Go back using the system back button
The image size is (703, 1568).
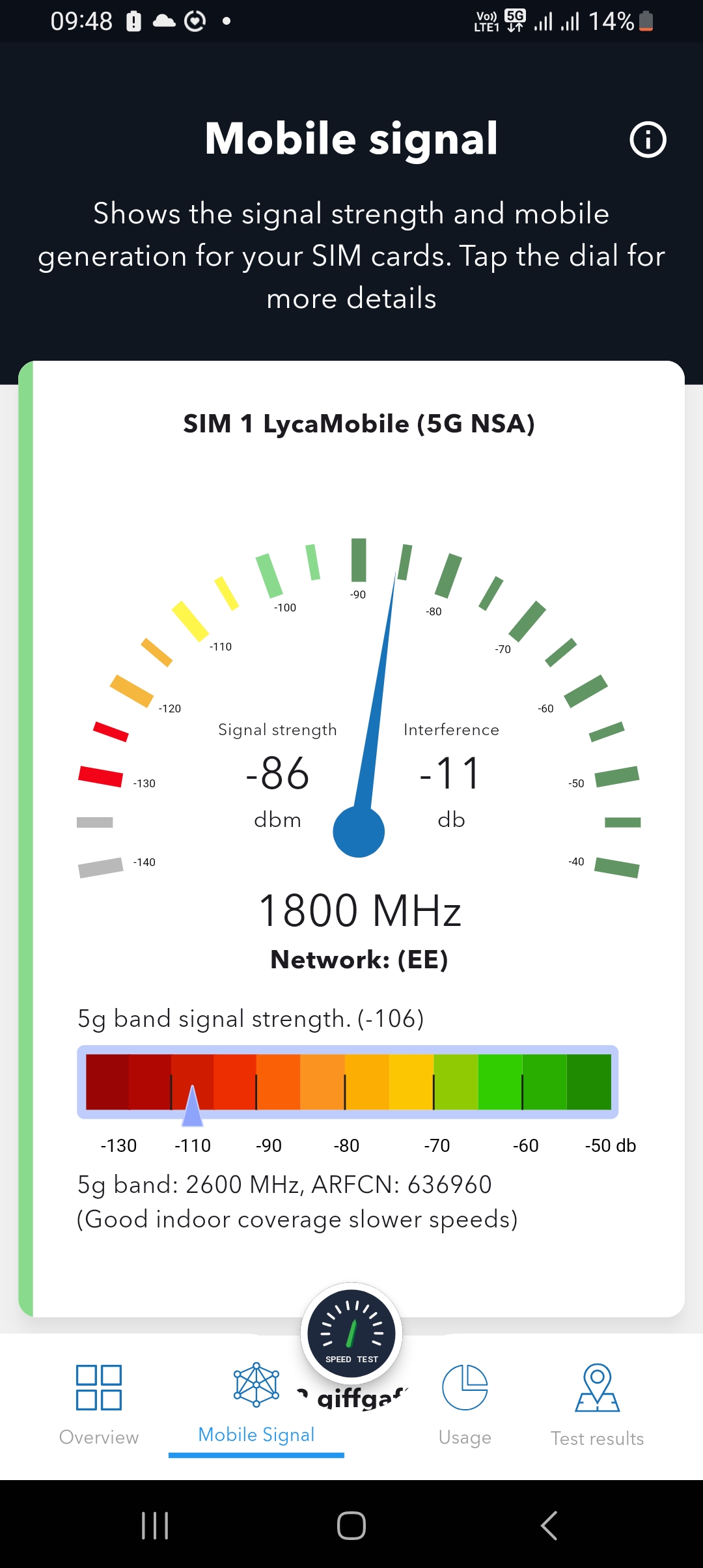(549, 1525)
